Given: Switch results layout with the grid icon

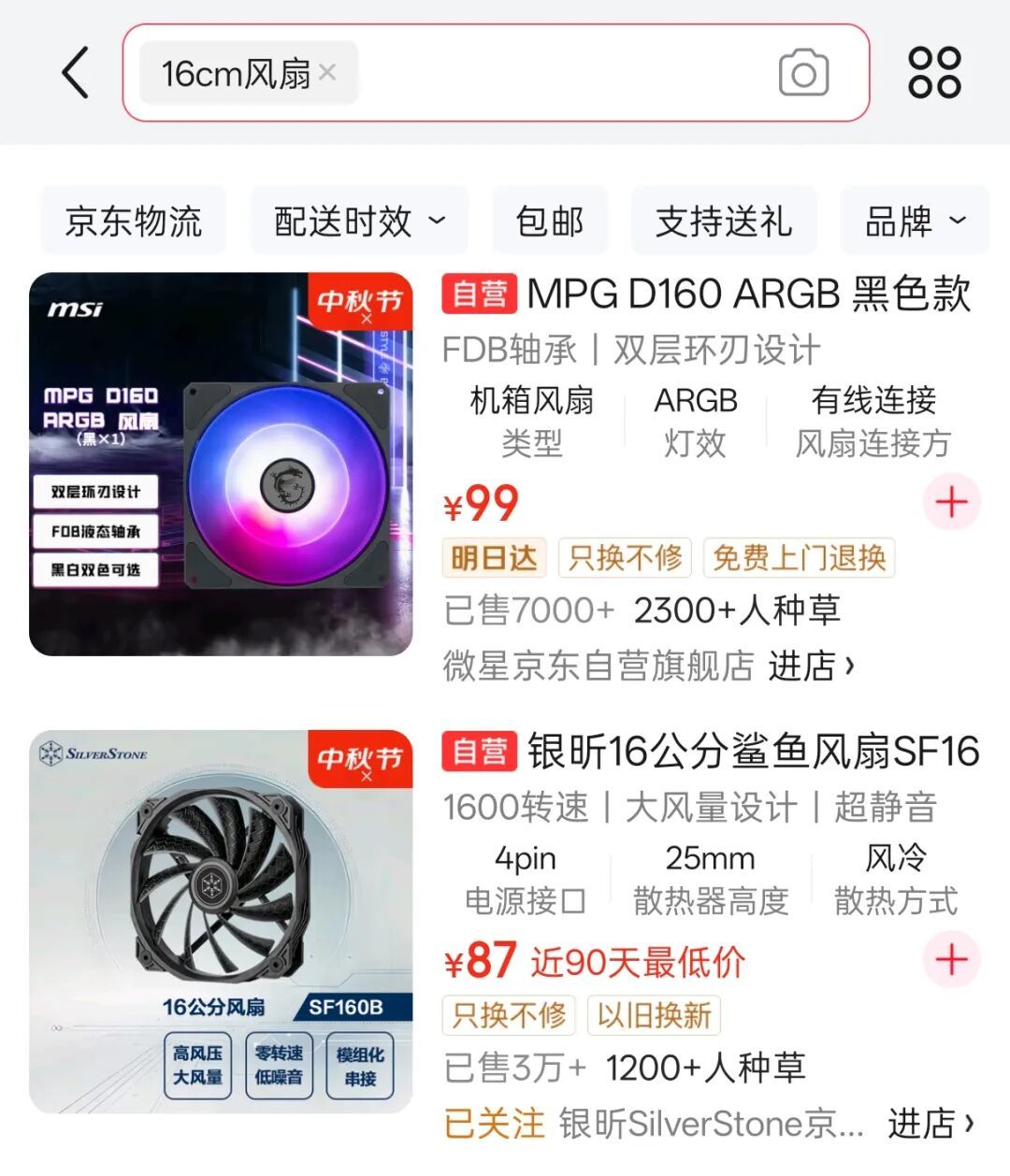Looking at the screenshot, I should pyautogui.click(x=934, y=73).
